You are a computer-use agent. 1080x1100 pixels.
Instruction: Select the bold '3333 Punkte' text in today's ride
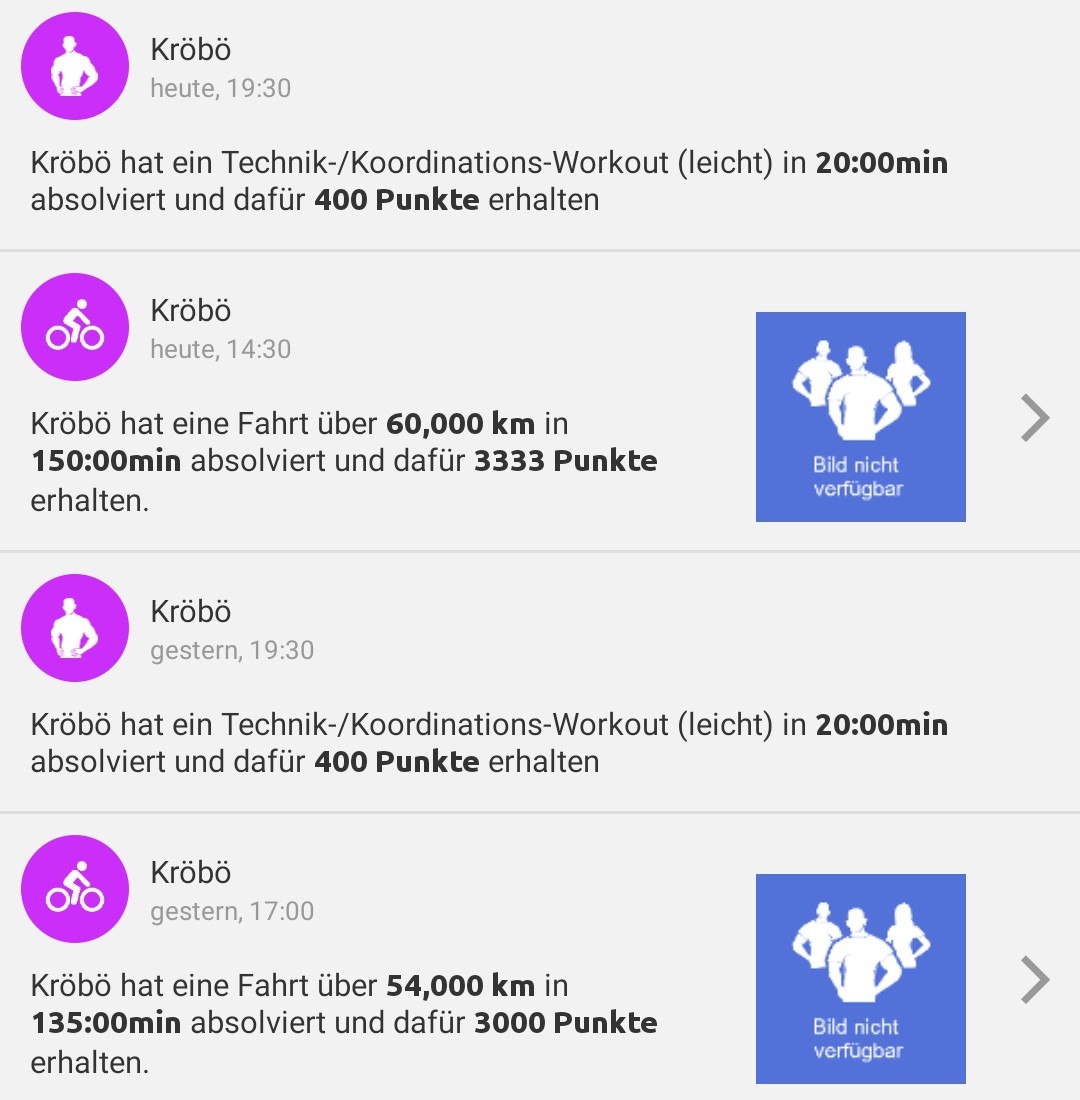coord(567,461)
